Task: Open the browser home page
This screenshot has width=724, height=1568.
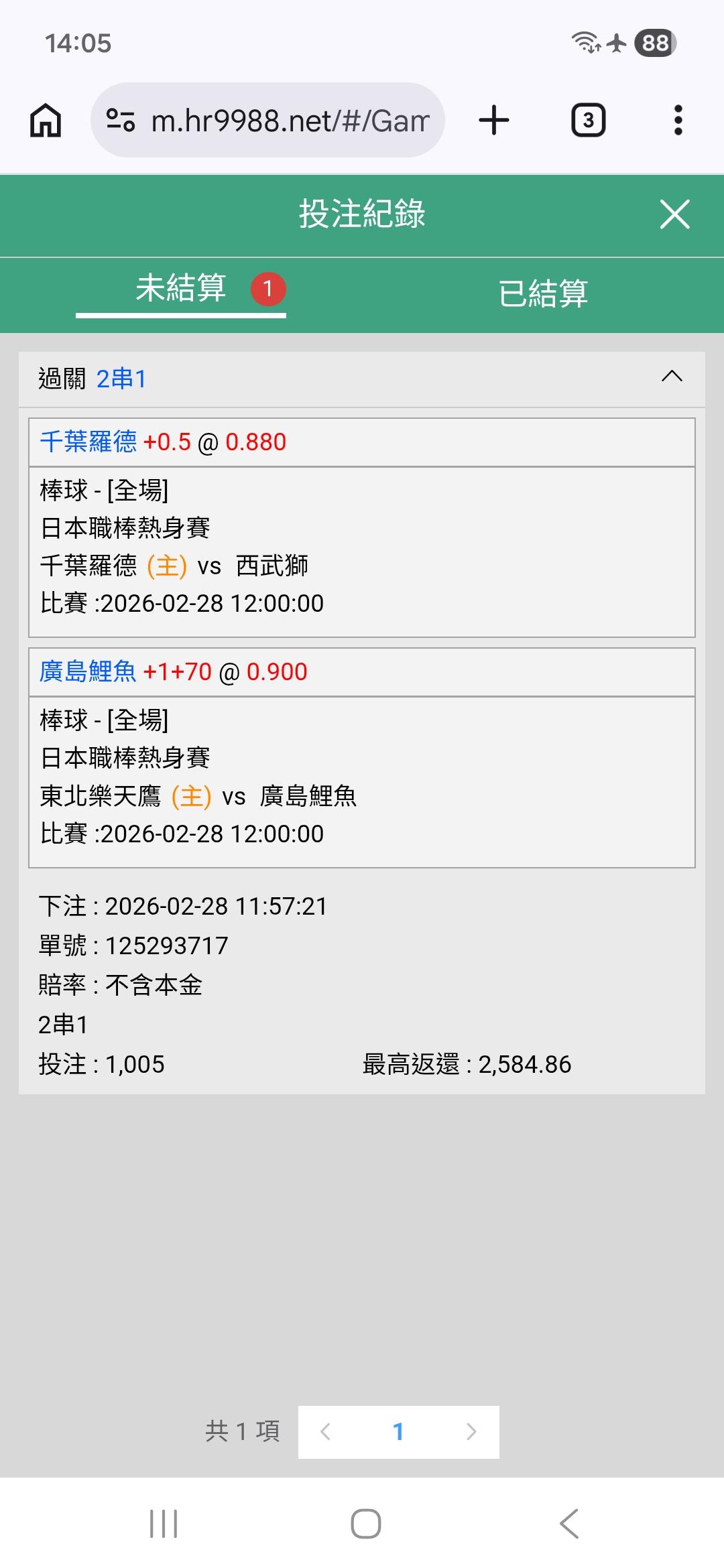Action: (46, 121)
